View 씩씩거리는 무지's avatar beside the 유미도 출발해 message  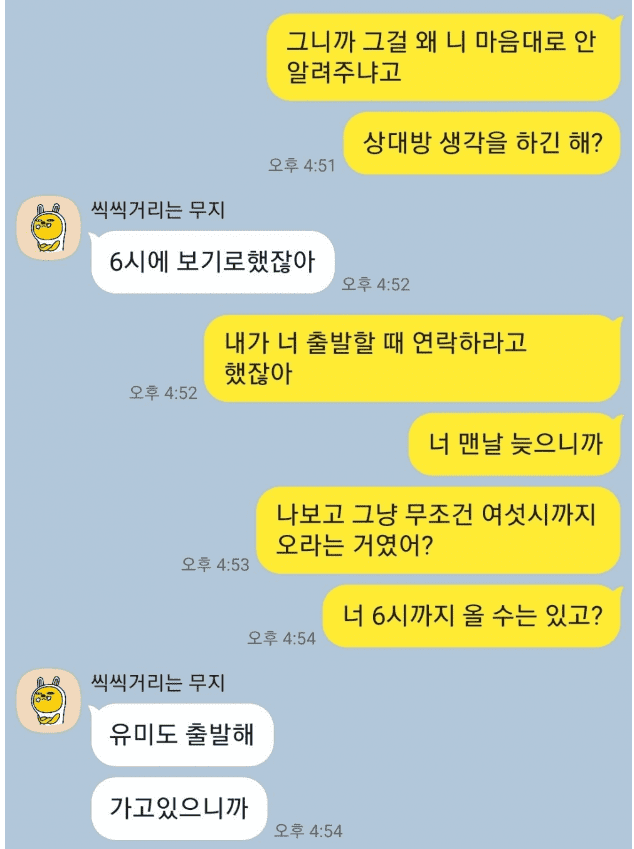tap(48, 700)
